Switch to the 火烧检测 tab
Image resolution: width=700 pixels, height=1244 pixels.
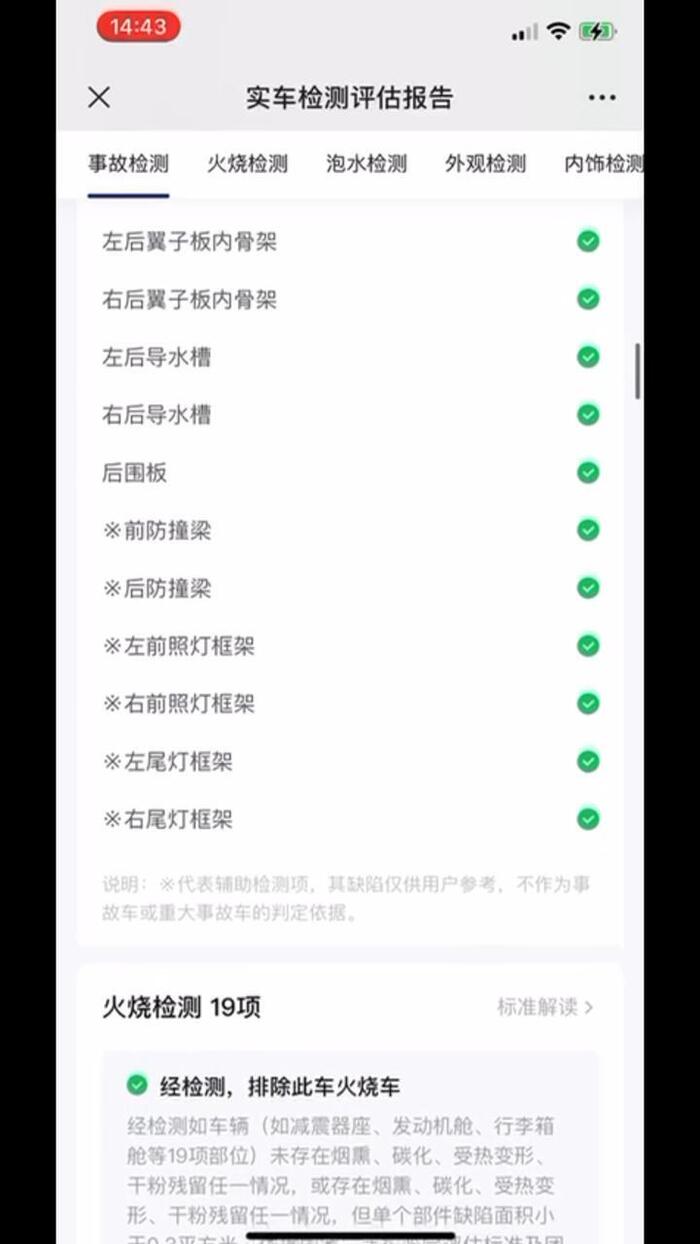point(247,164)
